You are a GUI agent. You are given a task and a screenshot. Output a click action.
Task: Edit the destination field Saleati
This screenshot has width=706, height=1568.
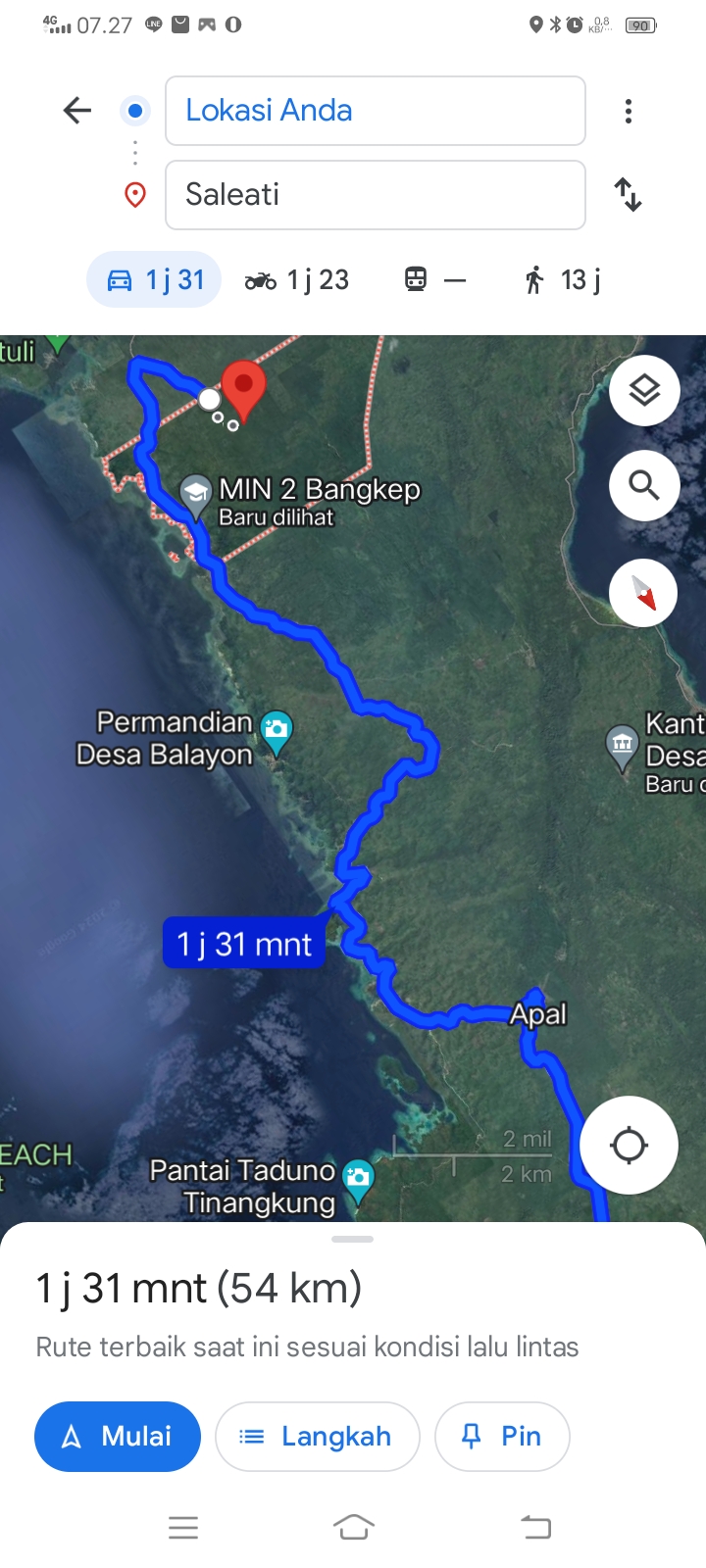[x=376, y=195]
